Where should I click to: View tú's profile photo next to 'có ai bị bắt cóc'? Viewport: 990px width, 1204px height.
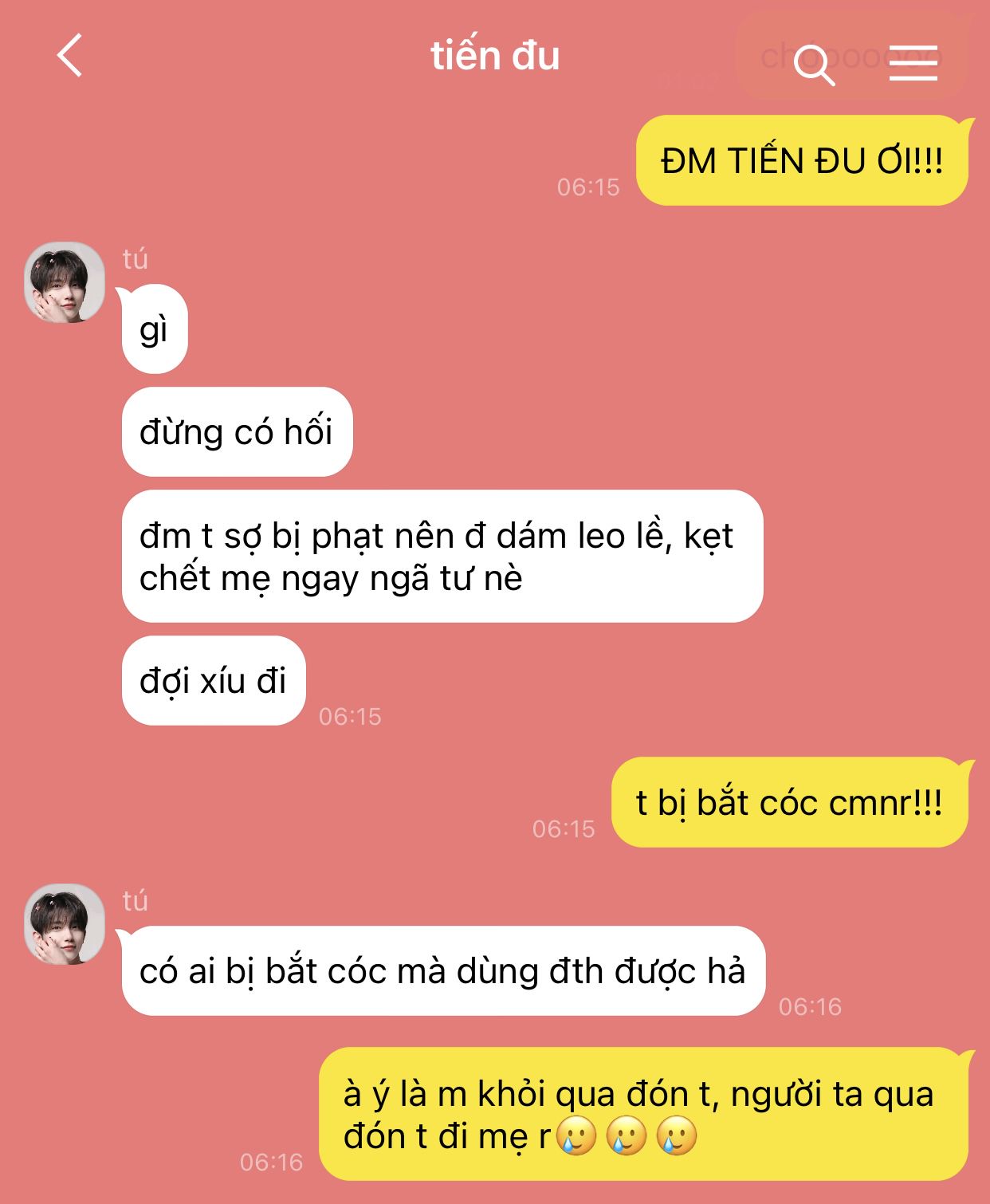coord(65,925)
